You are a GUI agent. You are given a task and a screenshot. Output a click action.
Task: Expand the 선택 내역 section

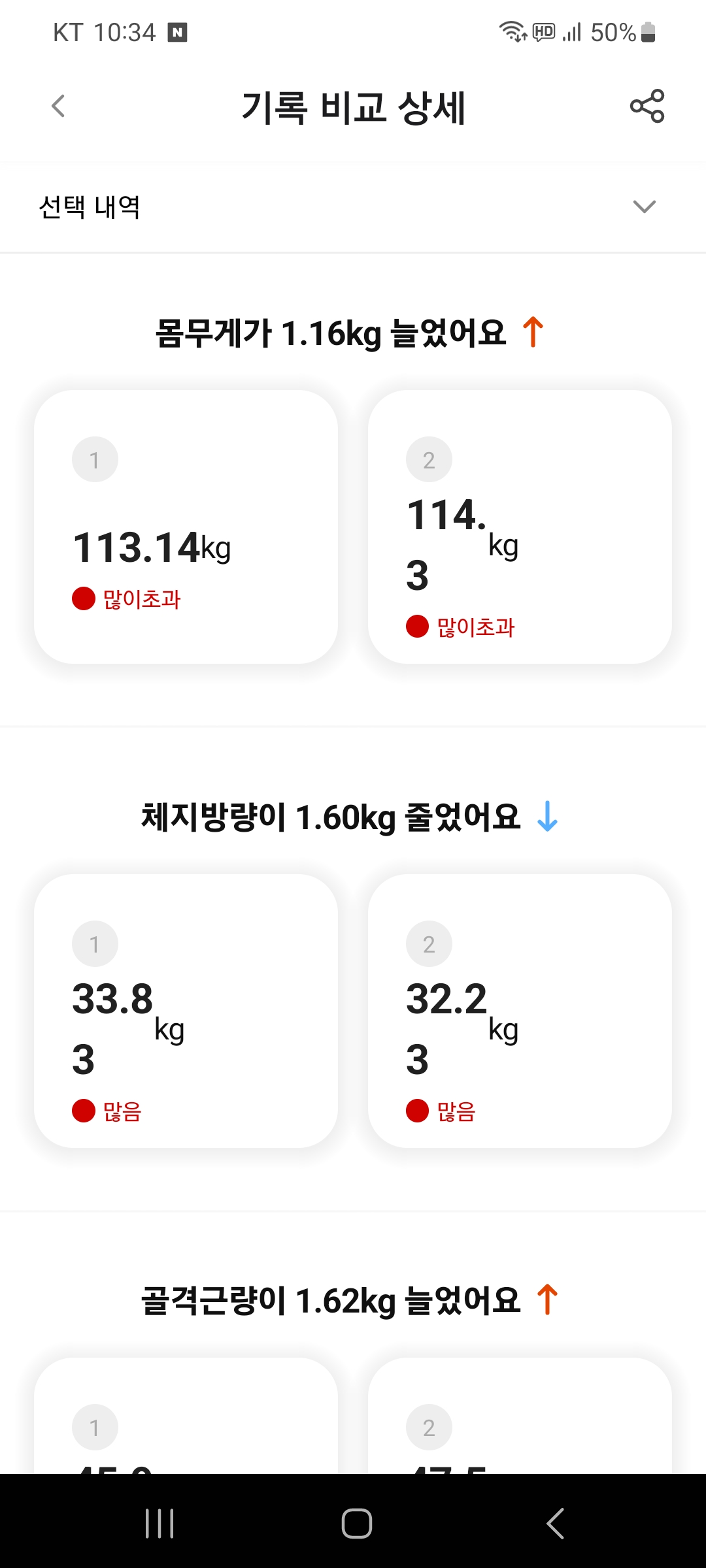click(644, 207)
